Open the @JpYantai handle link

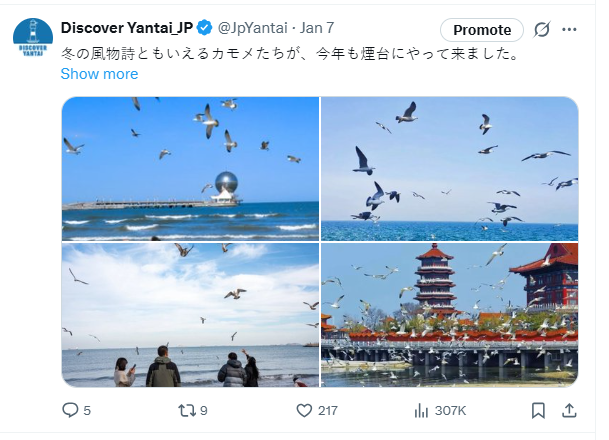[x=252, y=26]
